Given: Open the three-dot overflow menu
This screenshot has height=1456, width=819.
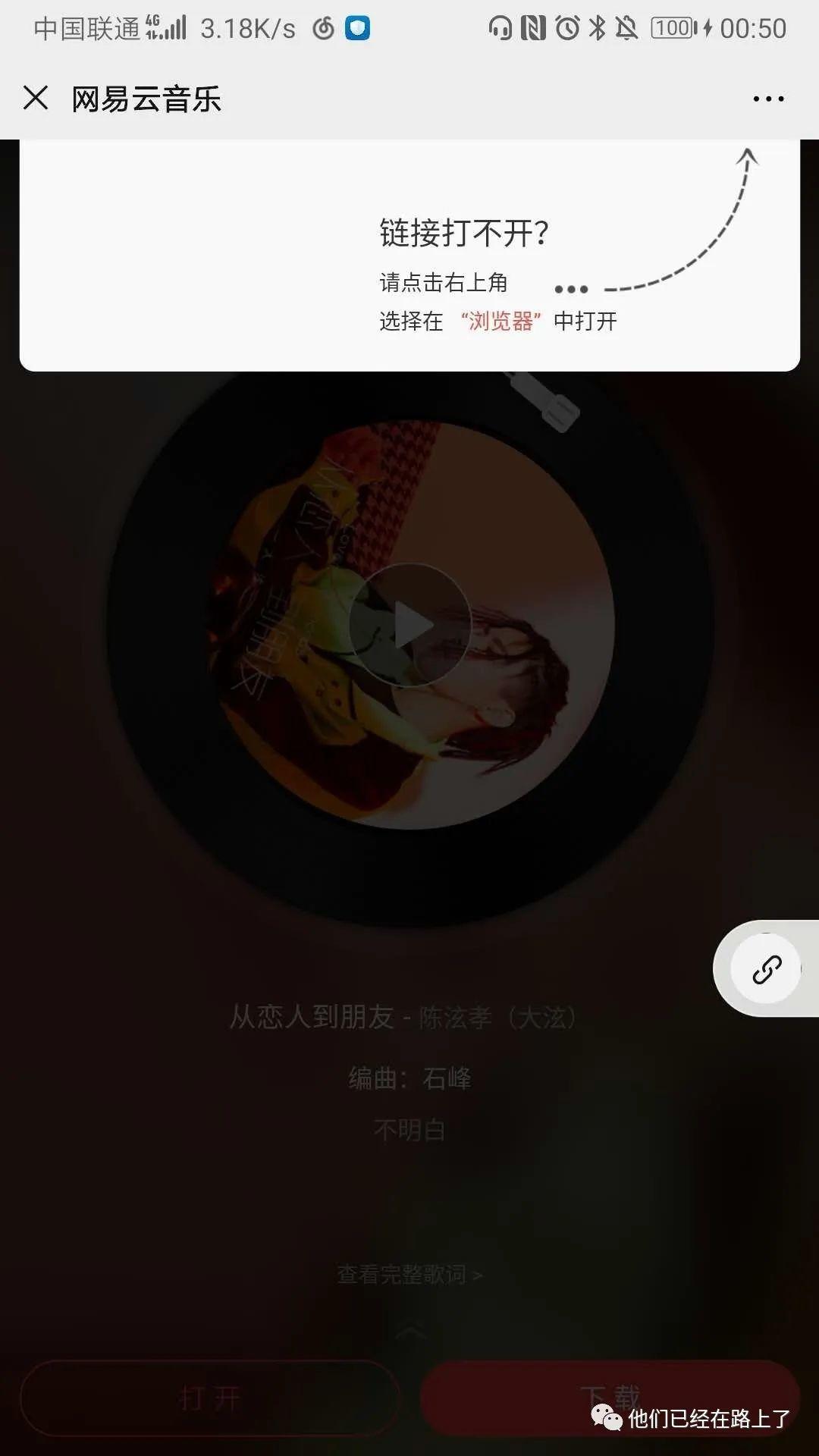Looking at the screenshot, I should click(x=768, y=99).
